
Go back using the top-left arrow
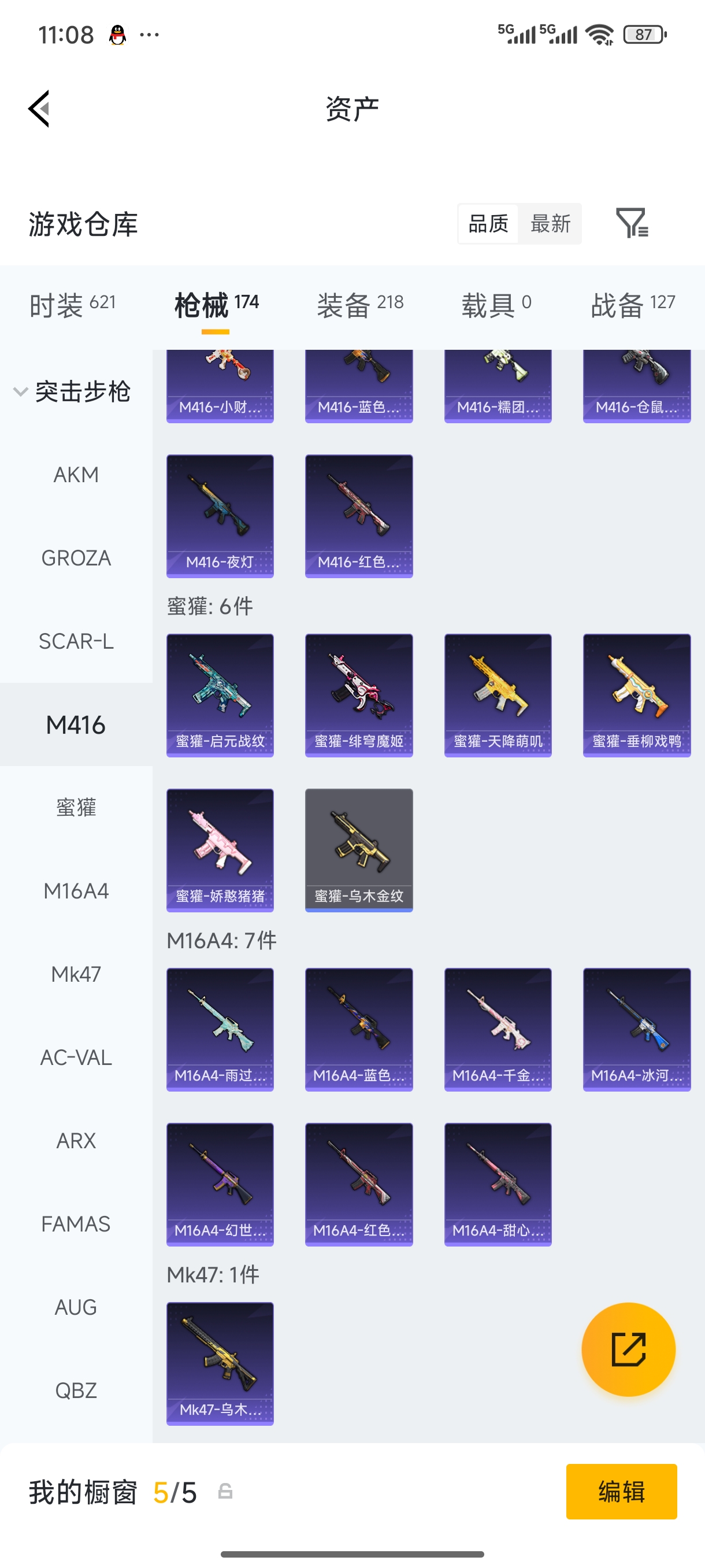coord(39,109)
